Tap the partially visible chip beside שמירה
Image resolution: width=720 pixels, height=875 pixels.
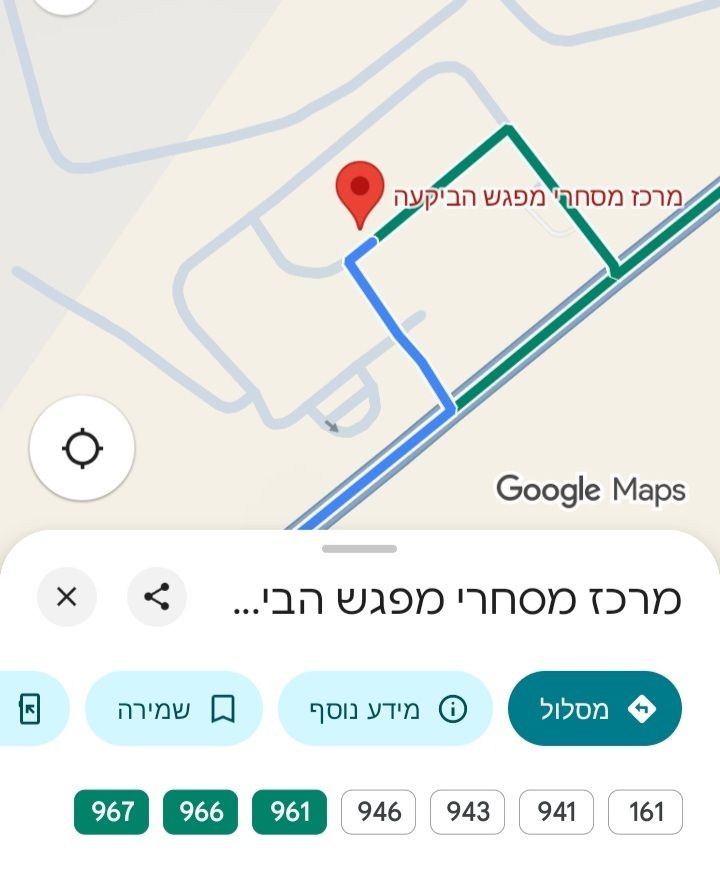tap(31, 709)
